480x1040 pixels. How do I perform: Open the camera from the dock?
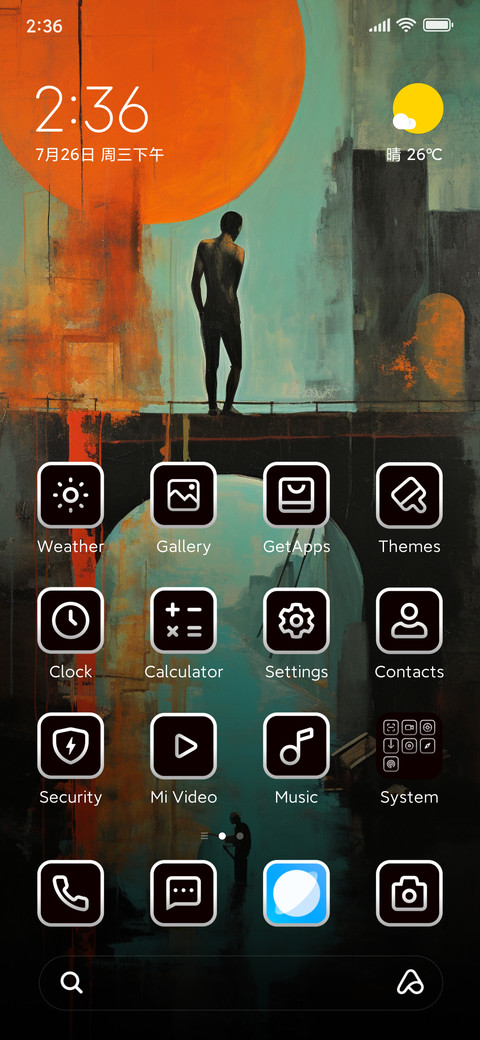point(409,893)
